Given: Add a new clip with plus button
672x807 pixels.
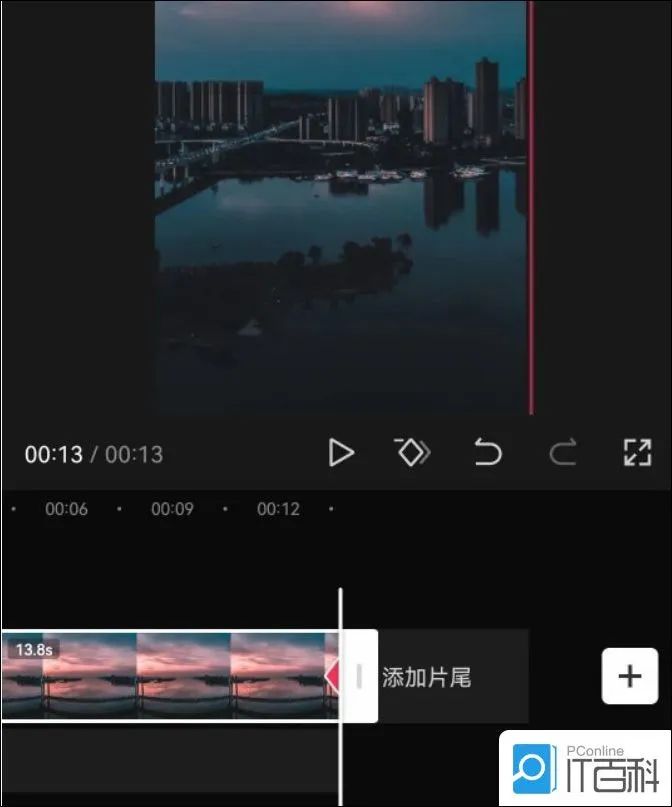Looking at the screenshot, I should (x=629, y=676).
